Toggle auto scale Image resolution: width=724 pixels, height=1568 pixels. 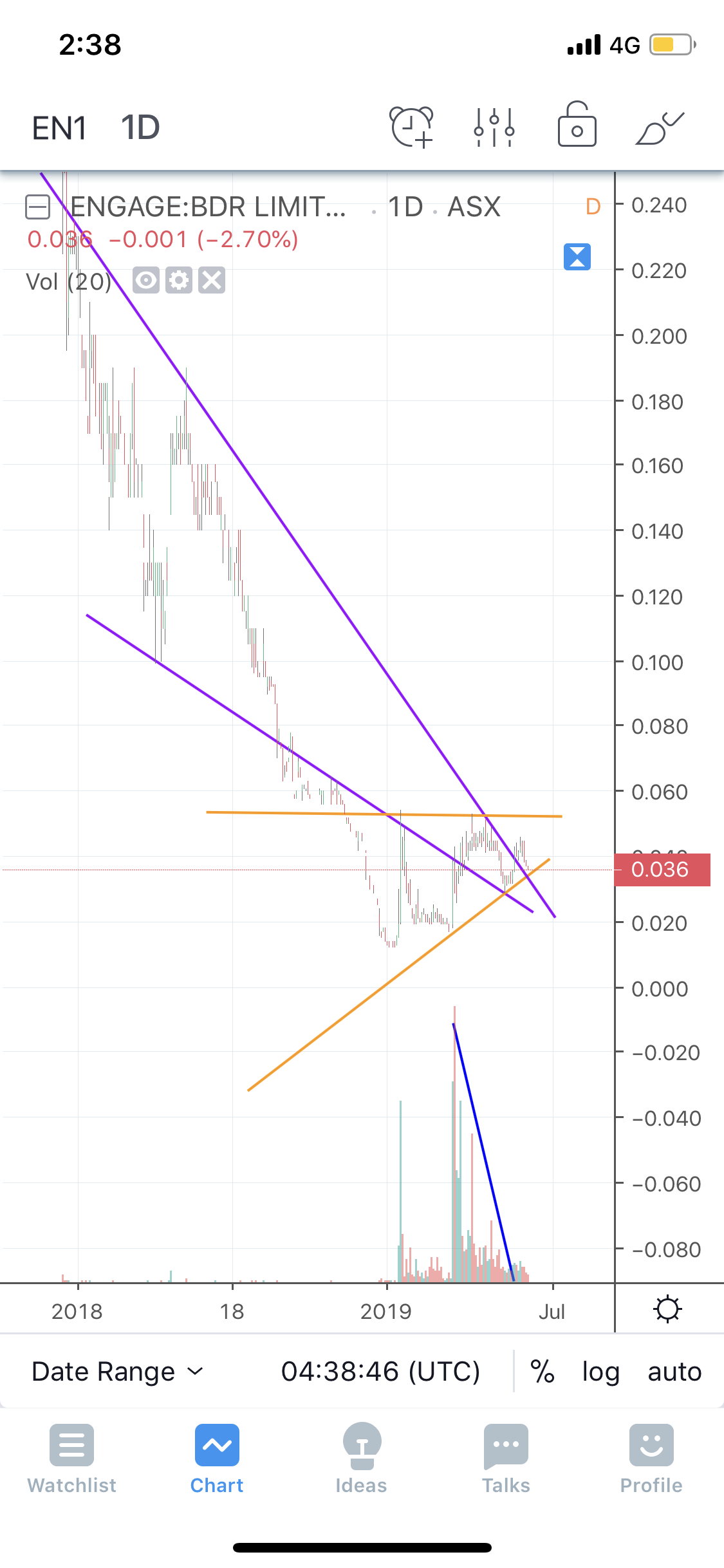coord(674,1372)
